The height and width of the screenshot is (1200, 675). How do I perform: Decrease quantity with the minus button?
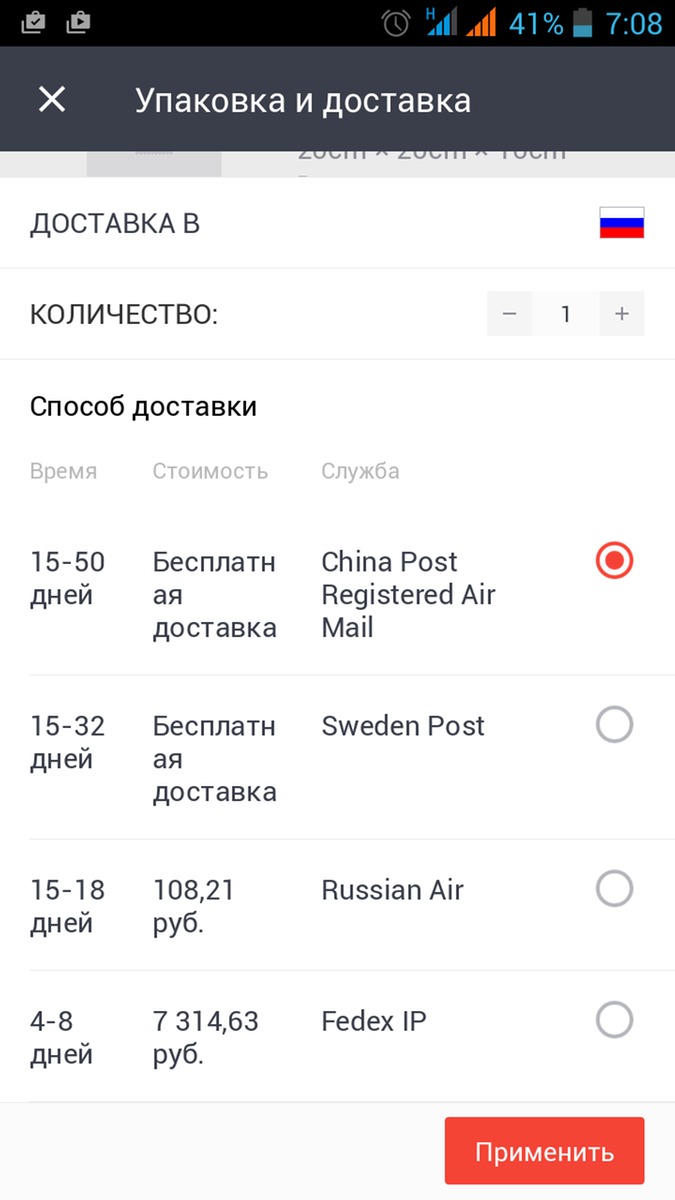[510, 314]
